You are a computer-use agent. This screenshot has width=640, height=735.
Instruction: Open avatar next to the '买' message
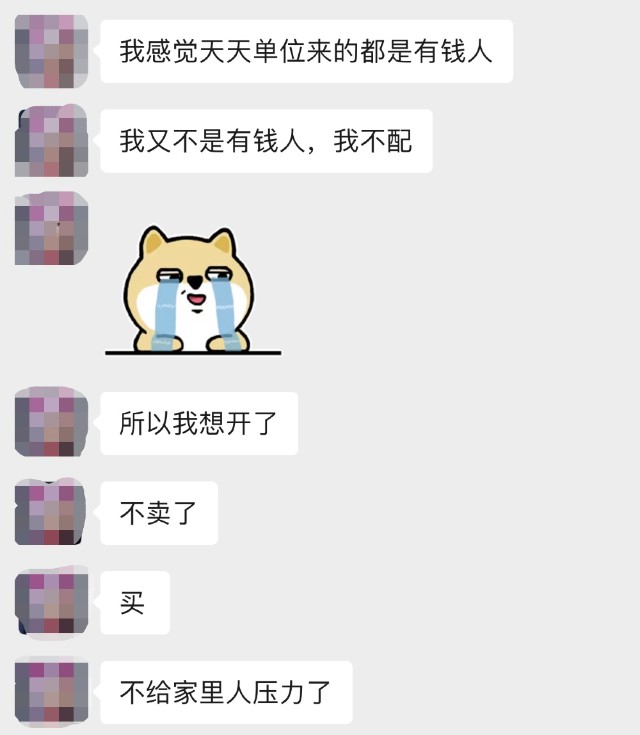51,603
